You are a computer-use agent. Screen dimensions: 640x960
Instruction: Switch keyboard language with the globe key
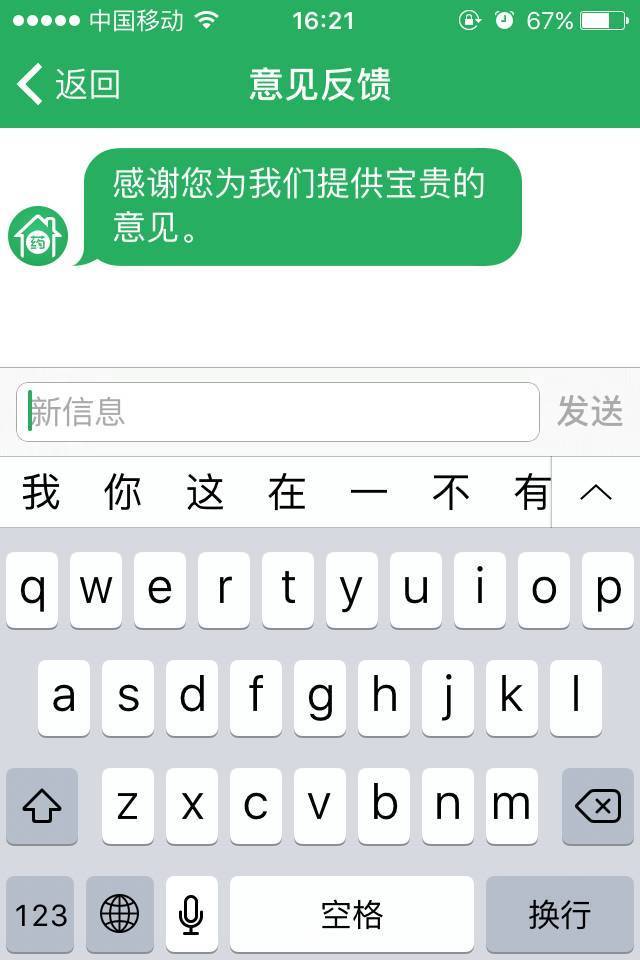point(120,914)
